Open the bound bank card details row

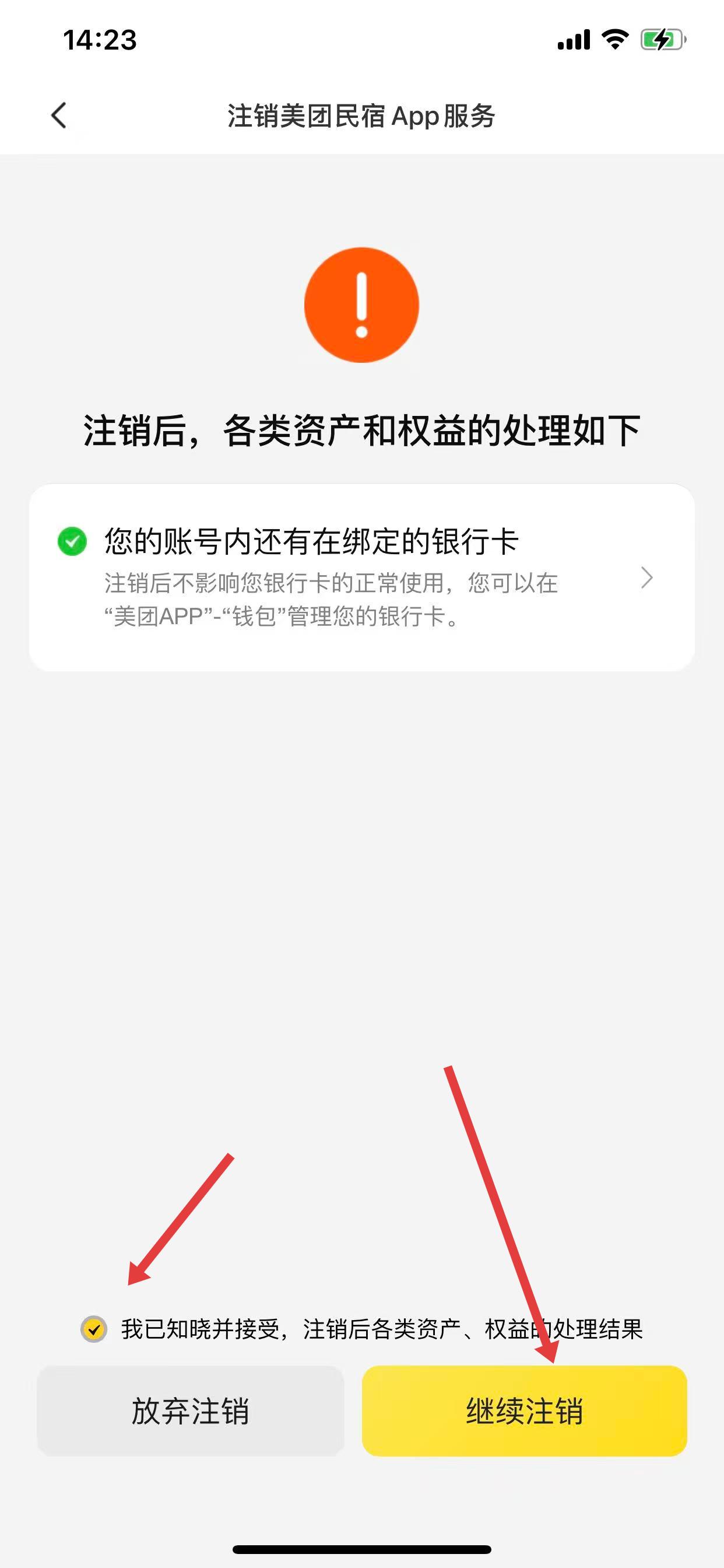click(x=361, y=577)
